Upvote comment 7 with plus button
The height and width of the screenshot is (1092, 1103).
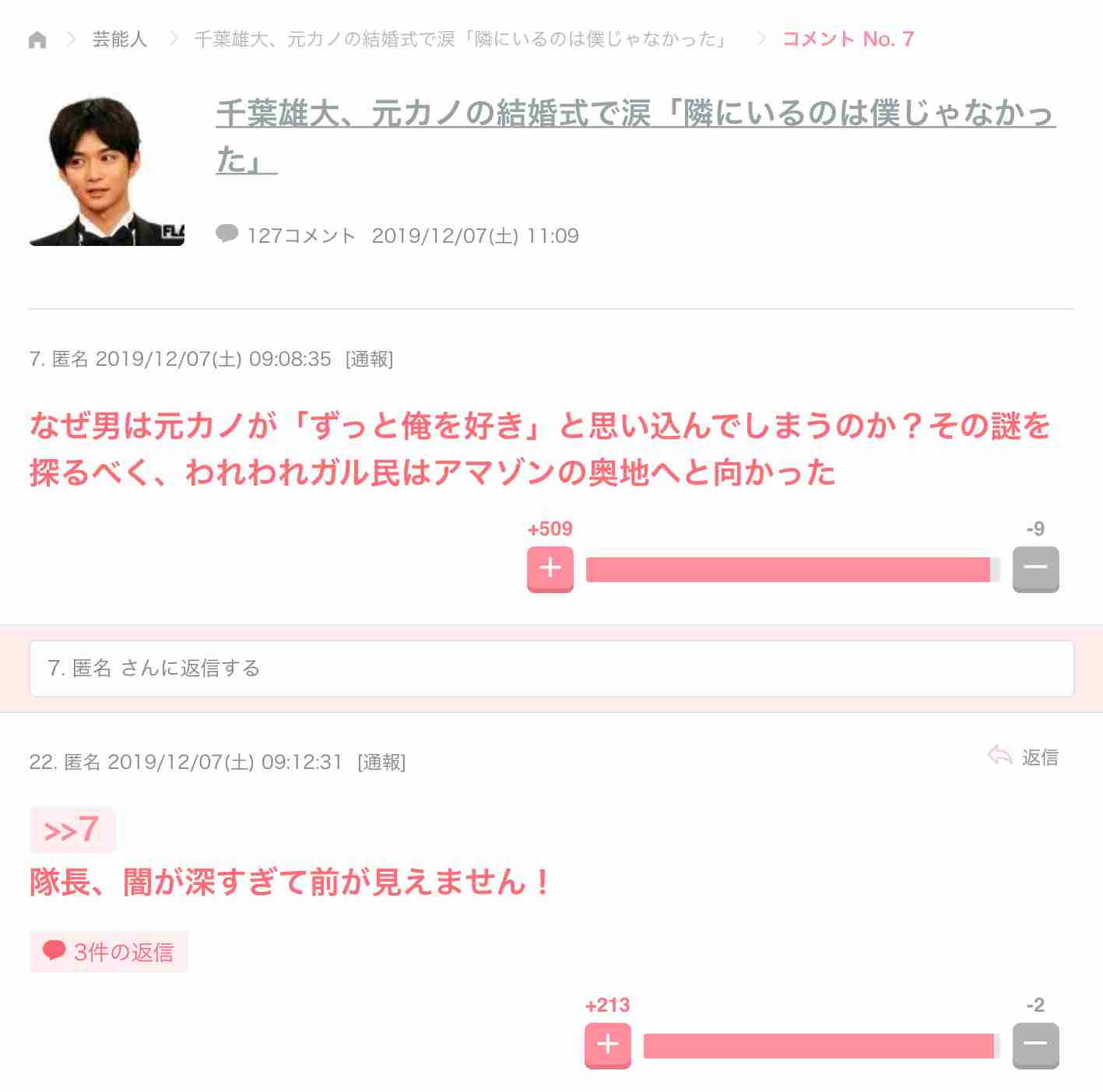tap(550, 569)
